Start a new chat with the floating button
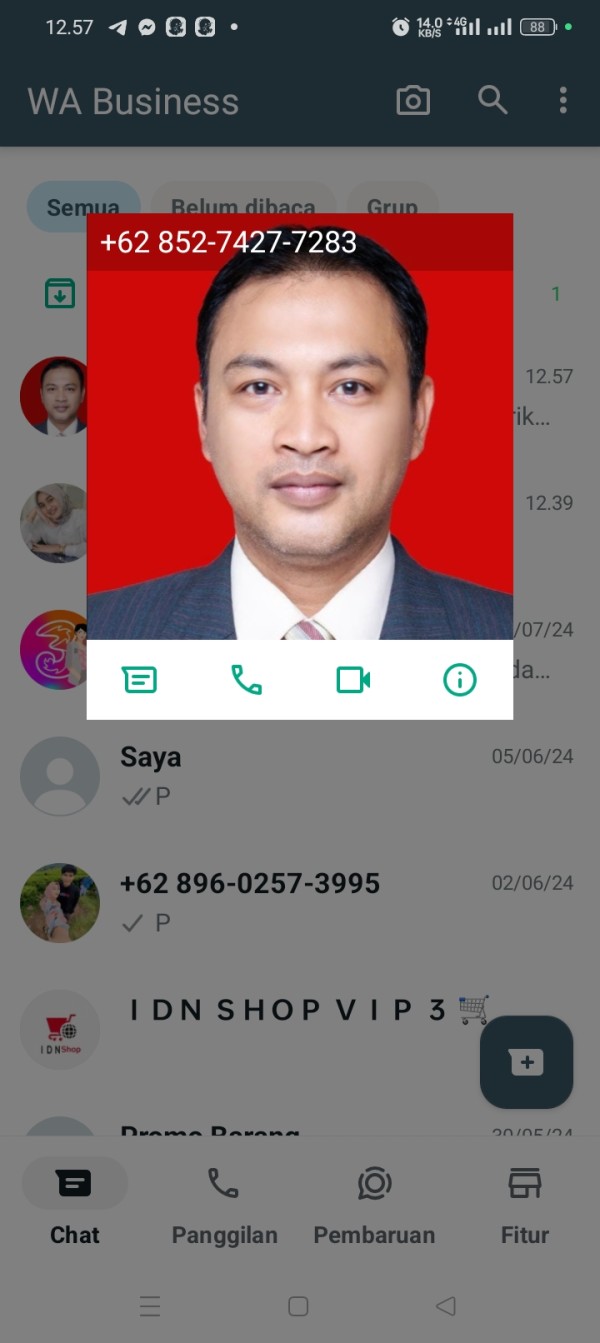 pyautogui.click(x=526, y=1062)
